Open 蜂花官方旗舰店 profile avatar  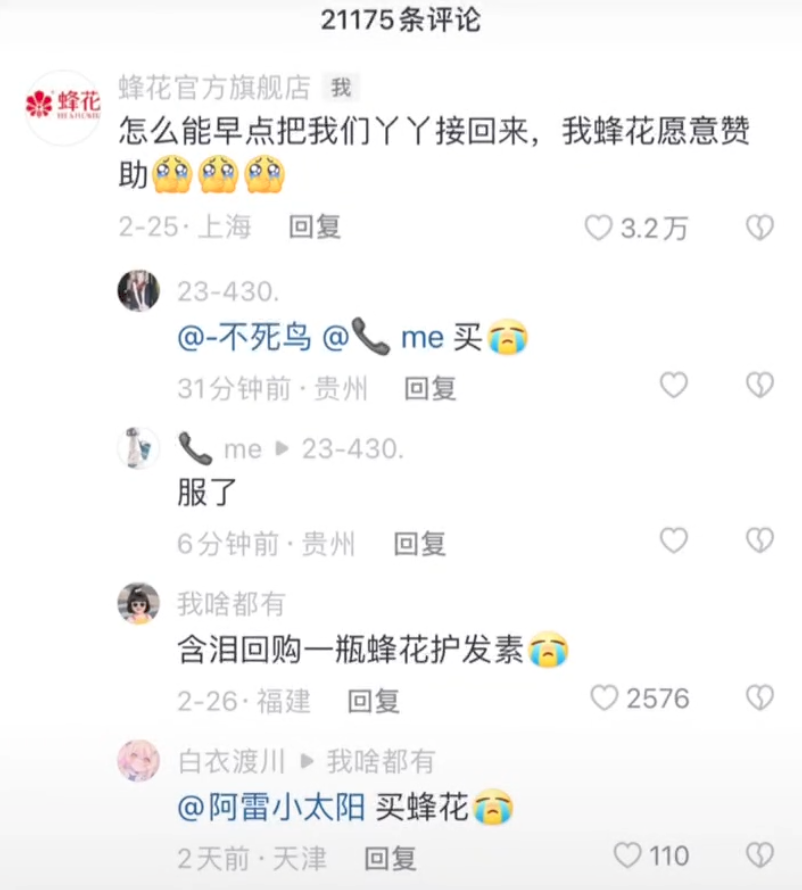coord(64,106)
